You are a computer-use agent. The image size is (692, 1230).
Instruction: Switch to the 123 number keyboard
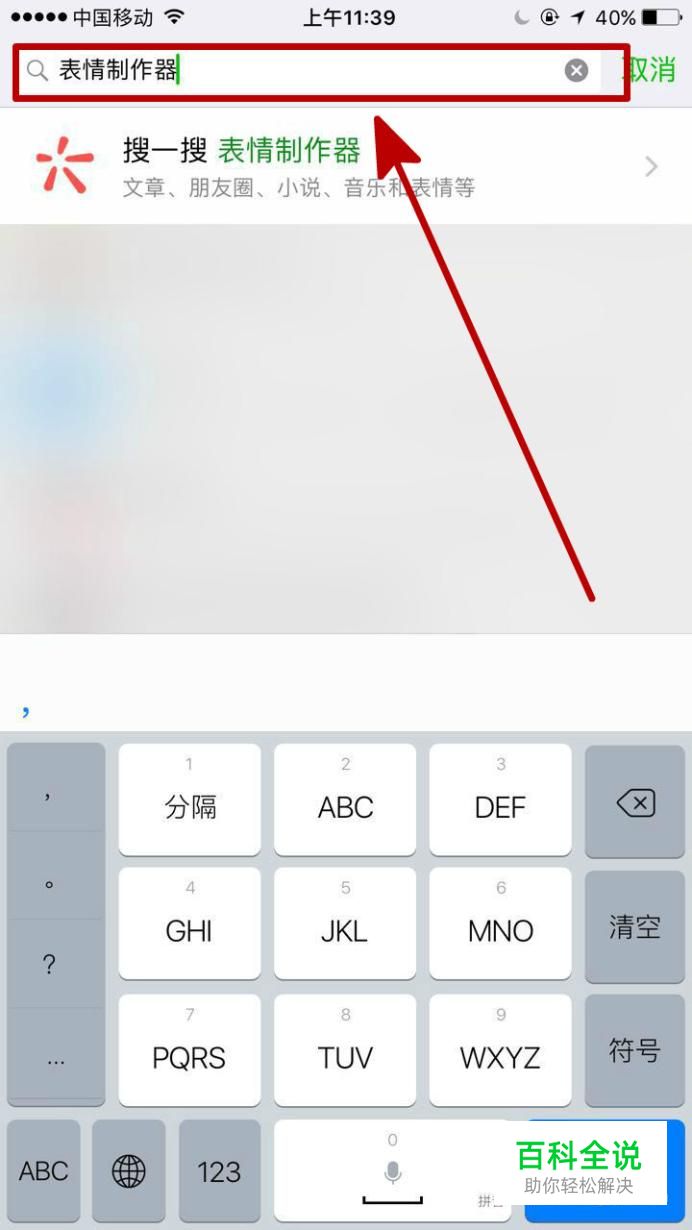tap(219, 1171)
